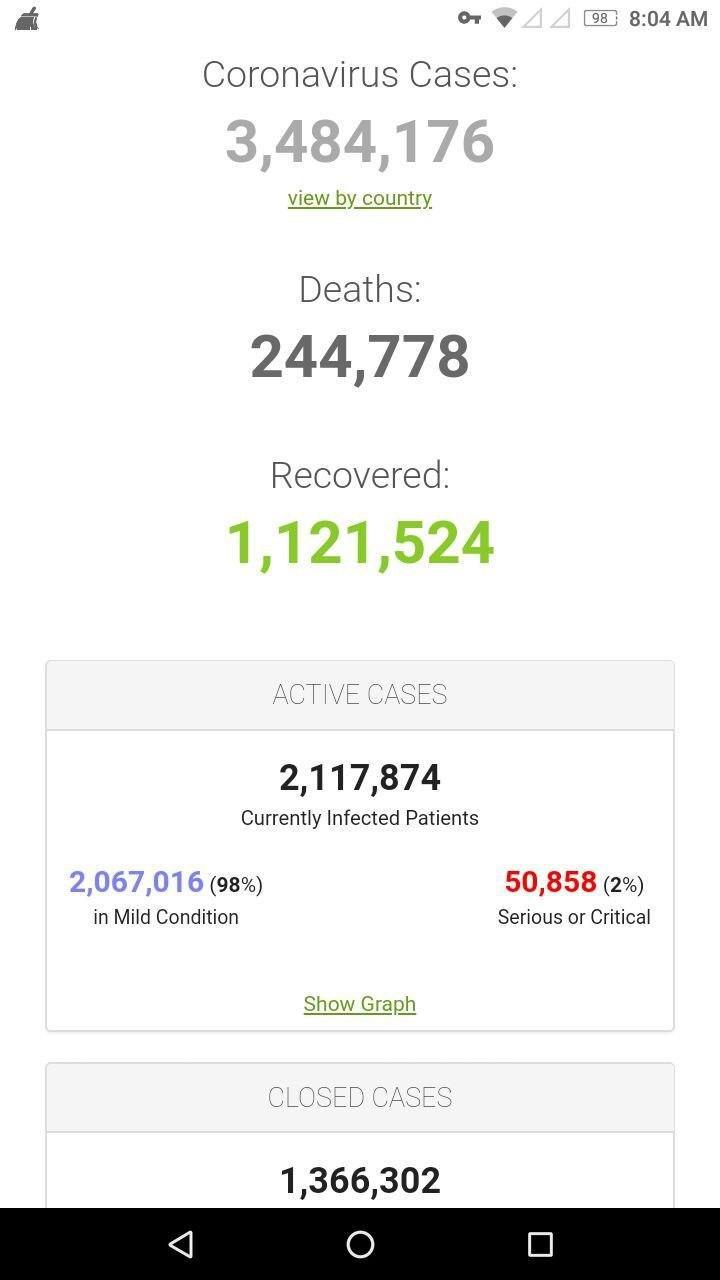This screenshot has height=1280, width=720.
Task: Go back using the system back button
Action: pos(180,1244)
